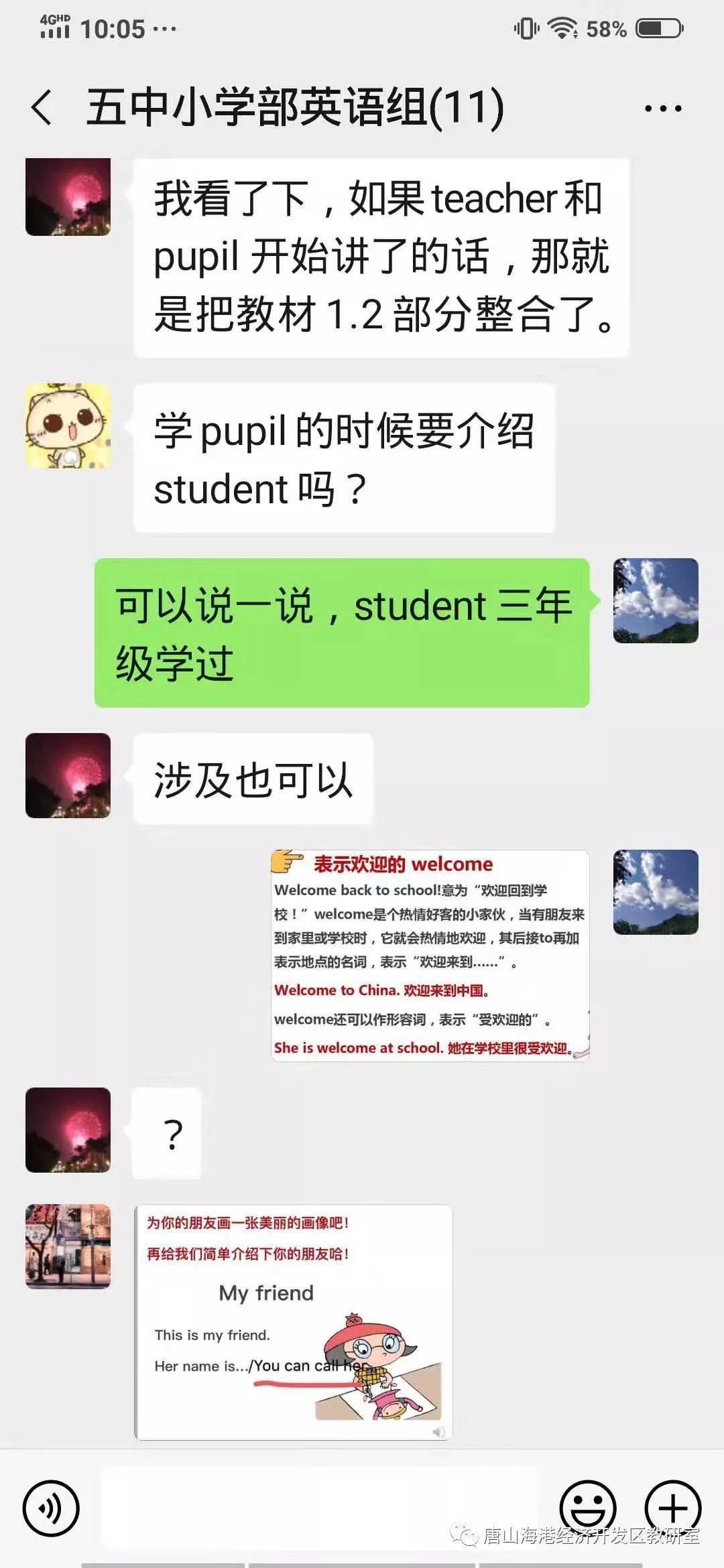
Task: Open group chat info via three dots
Action: pyautogui.click(x=662, y=109)
